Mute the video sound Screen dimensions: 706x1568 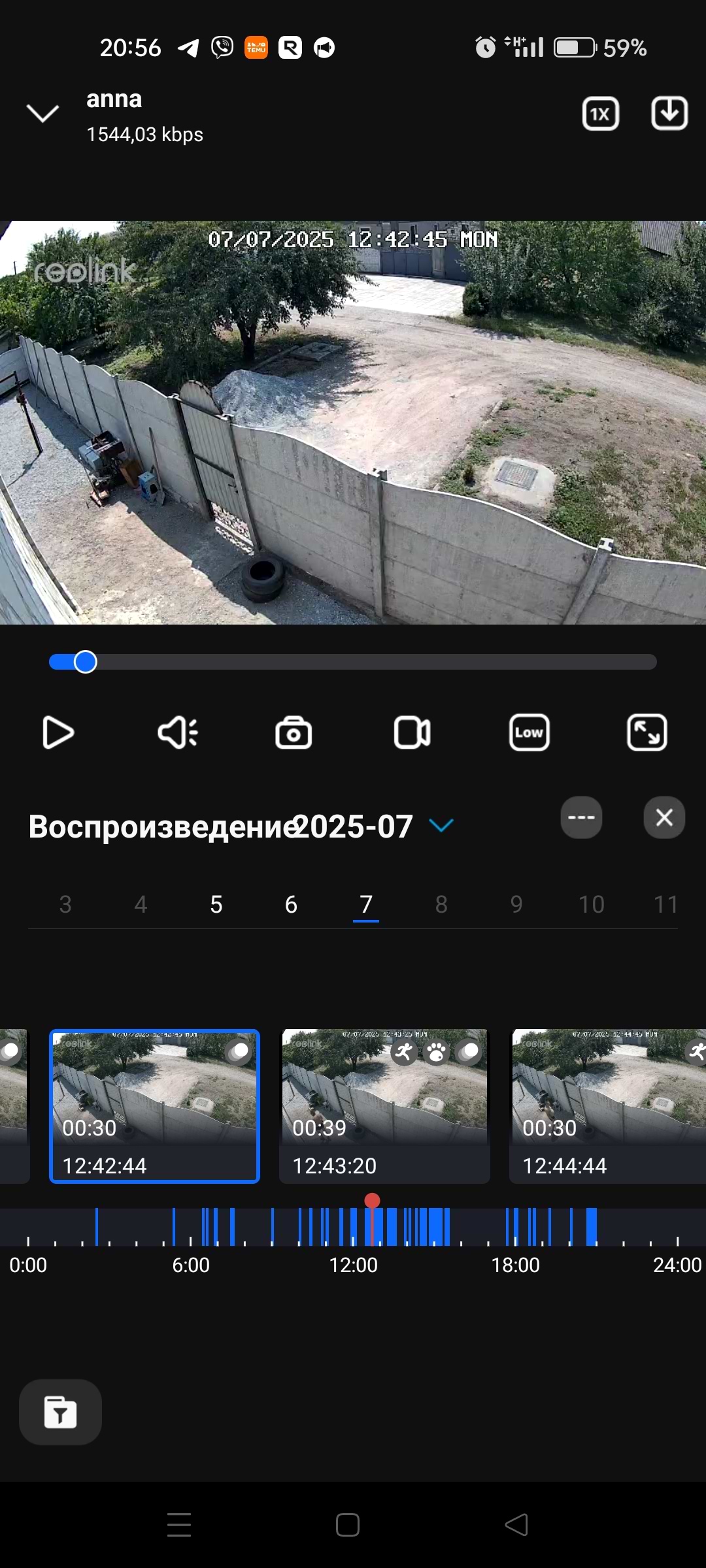(177, 732)
